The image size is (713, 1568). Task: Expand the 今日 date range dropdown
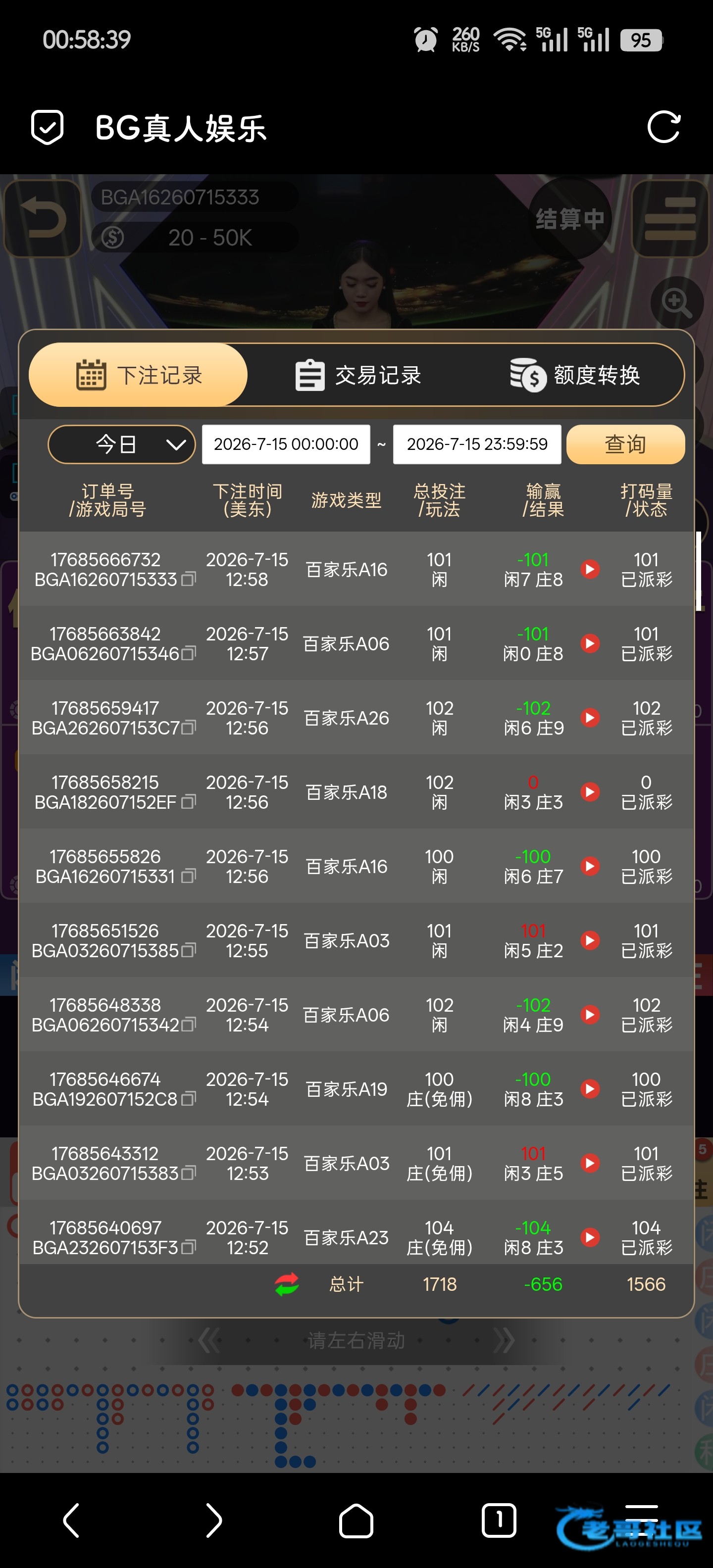pos(121,444)
